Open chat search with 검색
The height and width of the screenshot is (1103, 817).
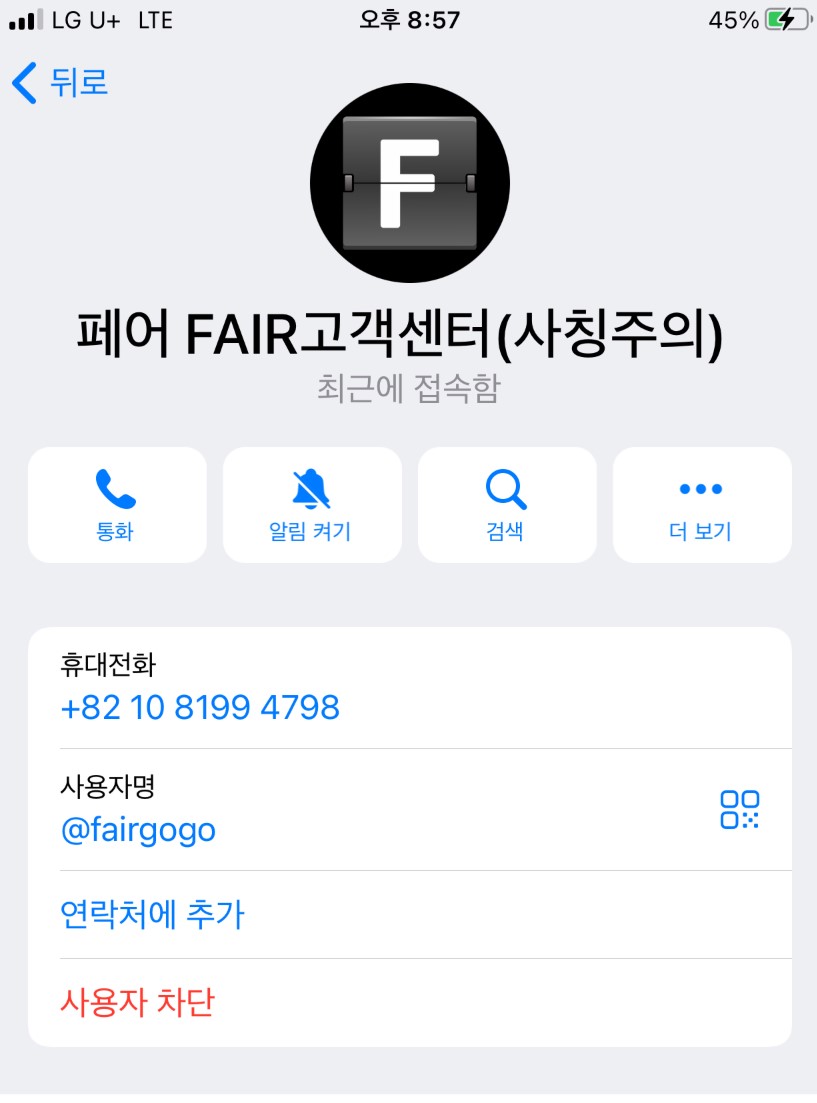tap(506, 505)
